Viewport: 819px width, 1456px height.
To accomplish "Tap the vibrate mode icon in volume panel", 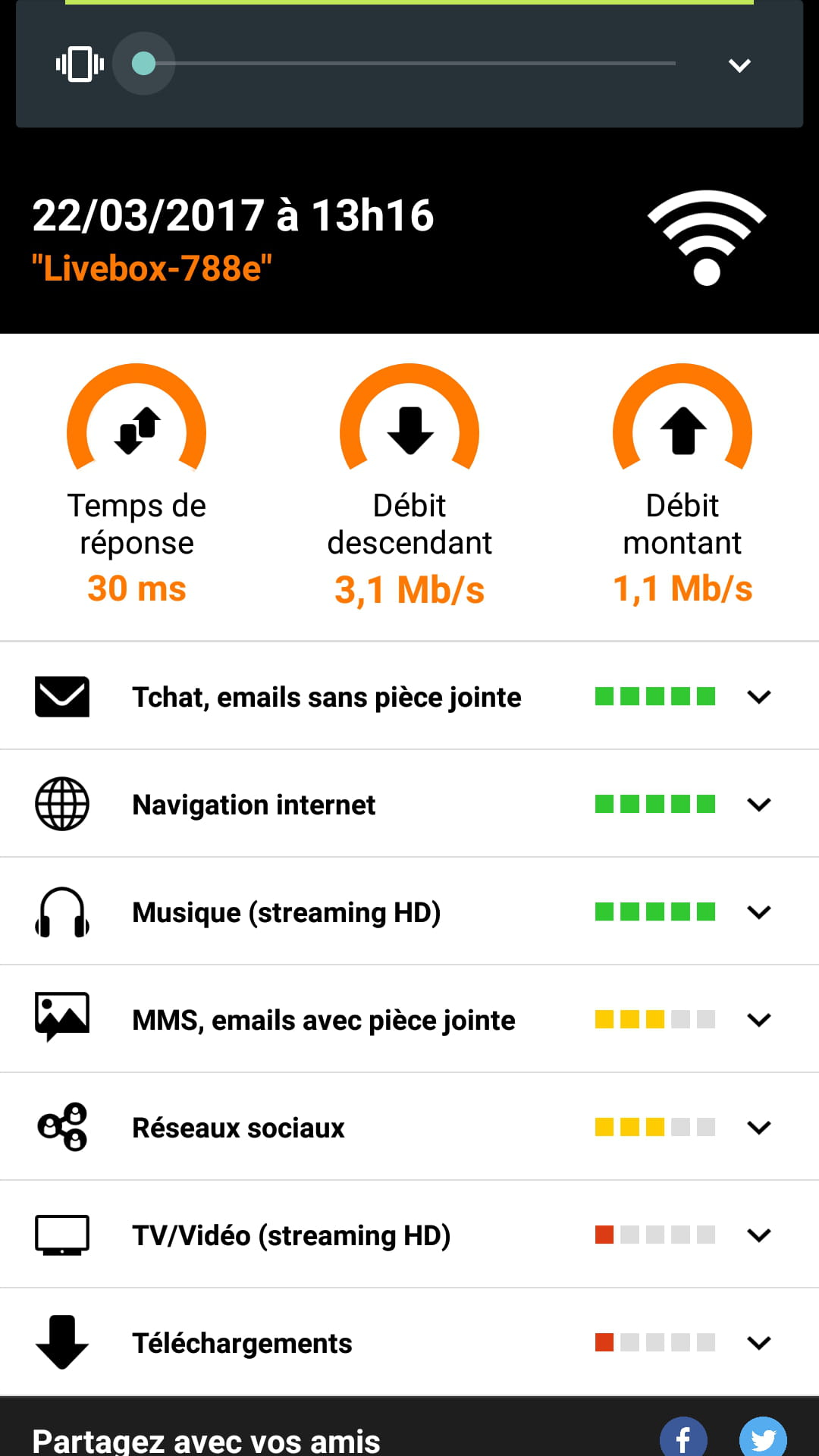I will point(80,64).
